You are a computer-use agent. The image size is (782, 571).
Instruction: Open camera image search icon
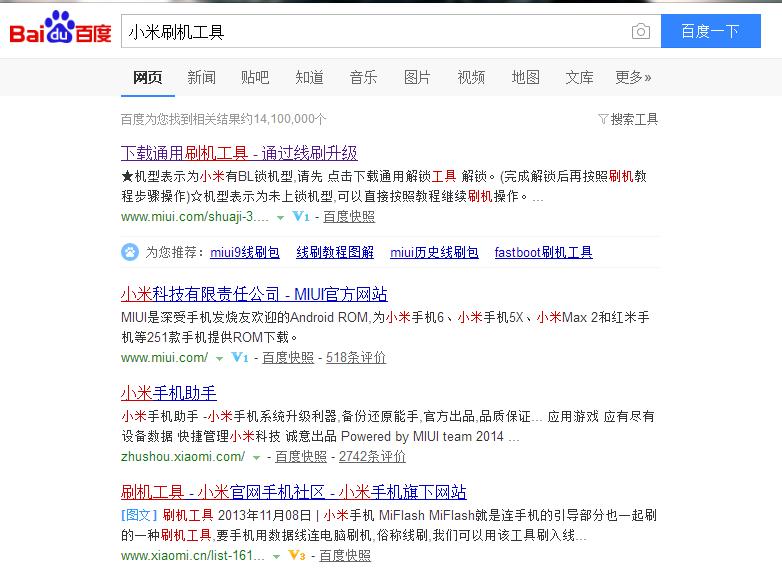coord(641,32)
